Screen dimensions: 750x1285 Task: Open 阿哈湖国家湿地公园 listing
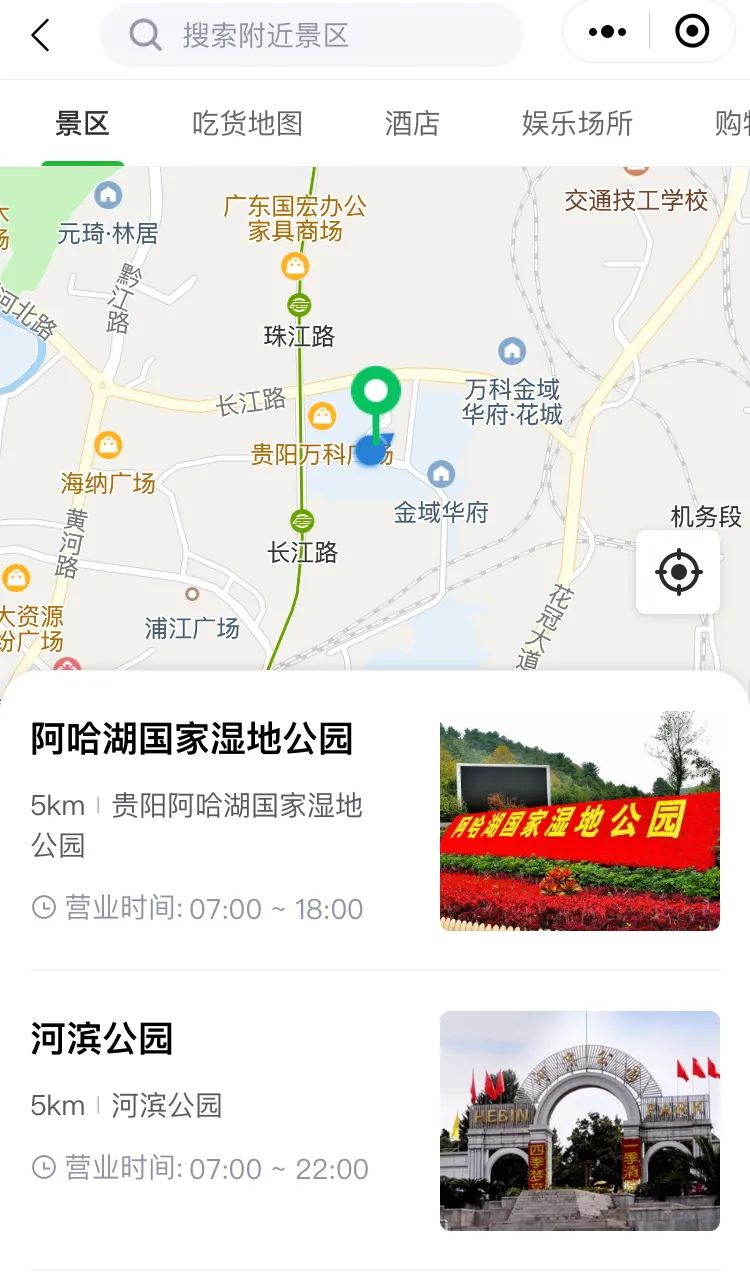tap(192, 739)
